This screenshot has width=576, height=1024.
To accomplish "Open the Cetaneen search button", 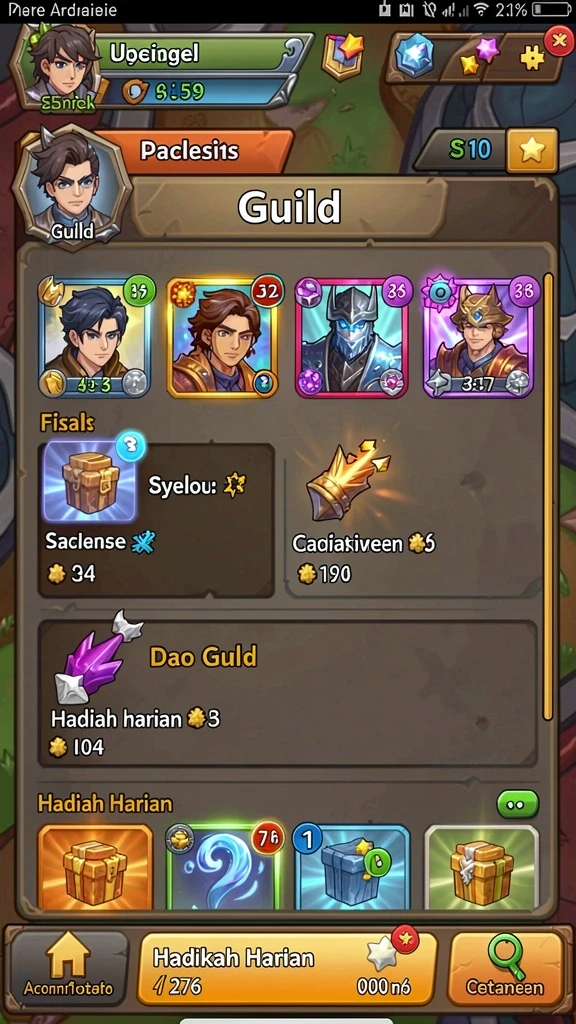I will 507,967.
